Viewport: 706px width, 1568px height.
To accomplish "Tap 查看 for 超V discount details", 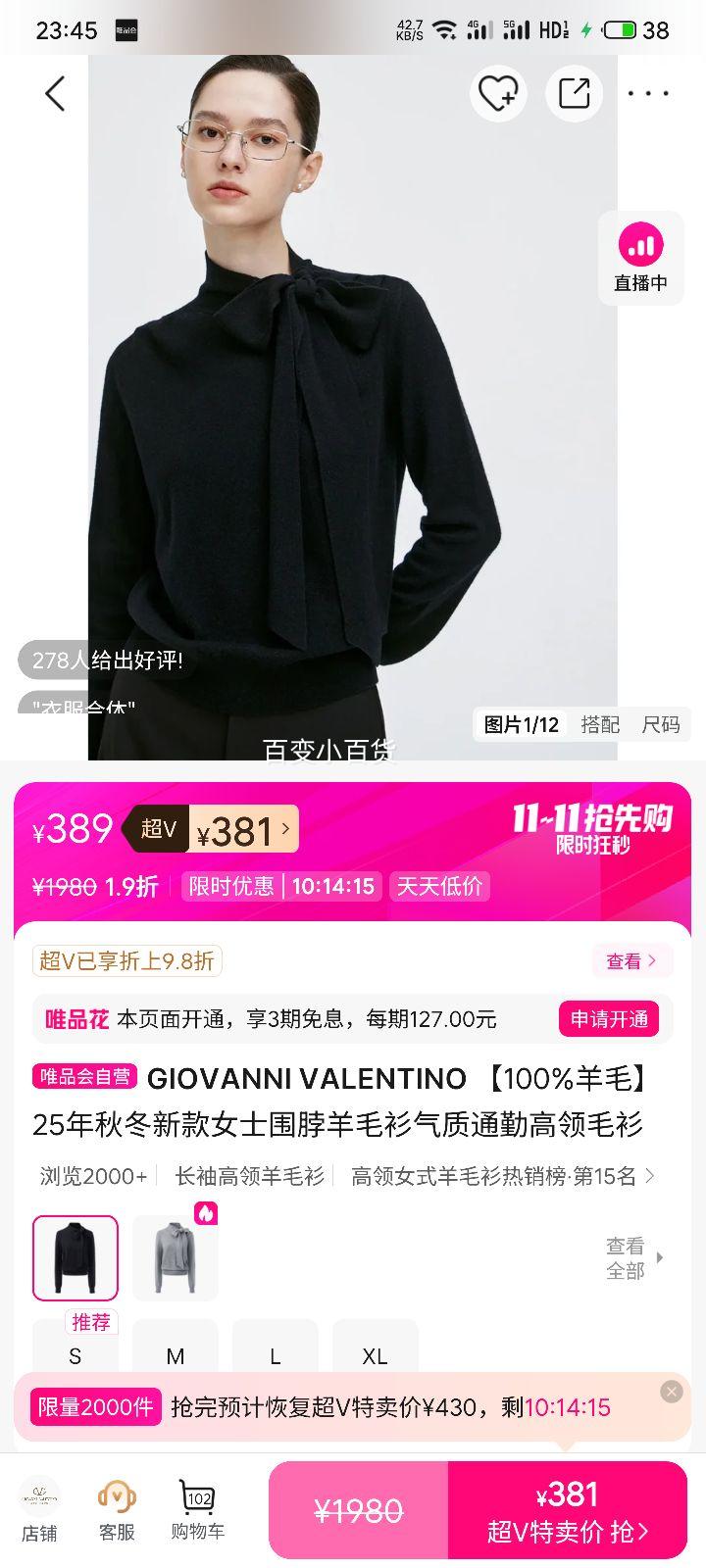I will point(630,961).
